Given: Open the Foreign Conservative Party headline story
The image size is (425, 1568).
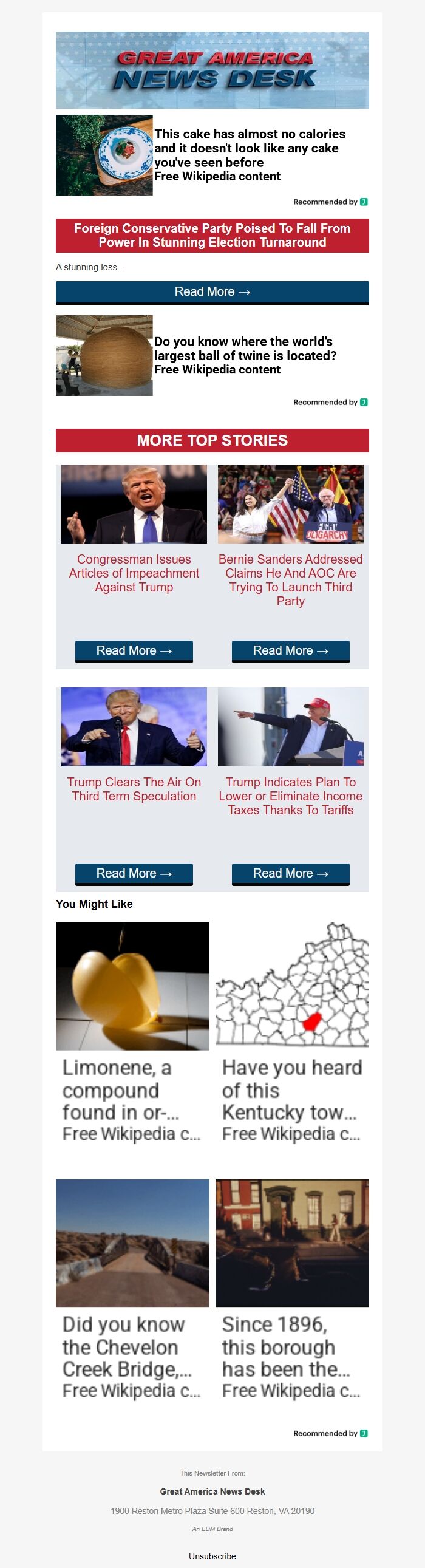Looking at the screenshot, I should 212,235.
